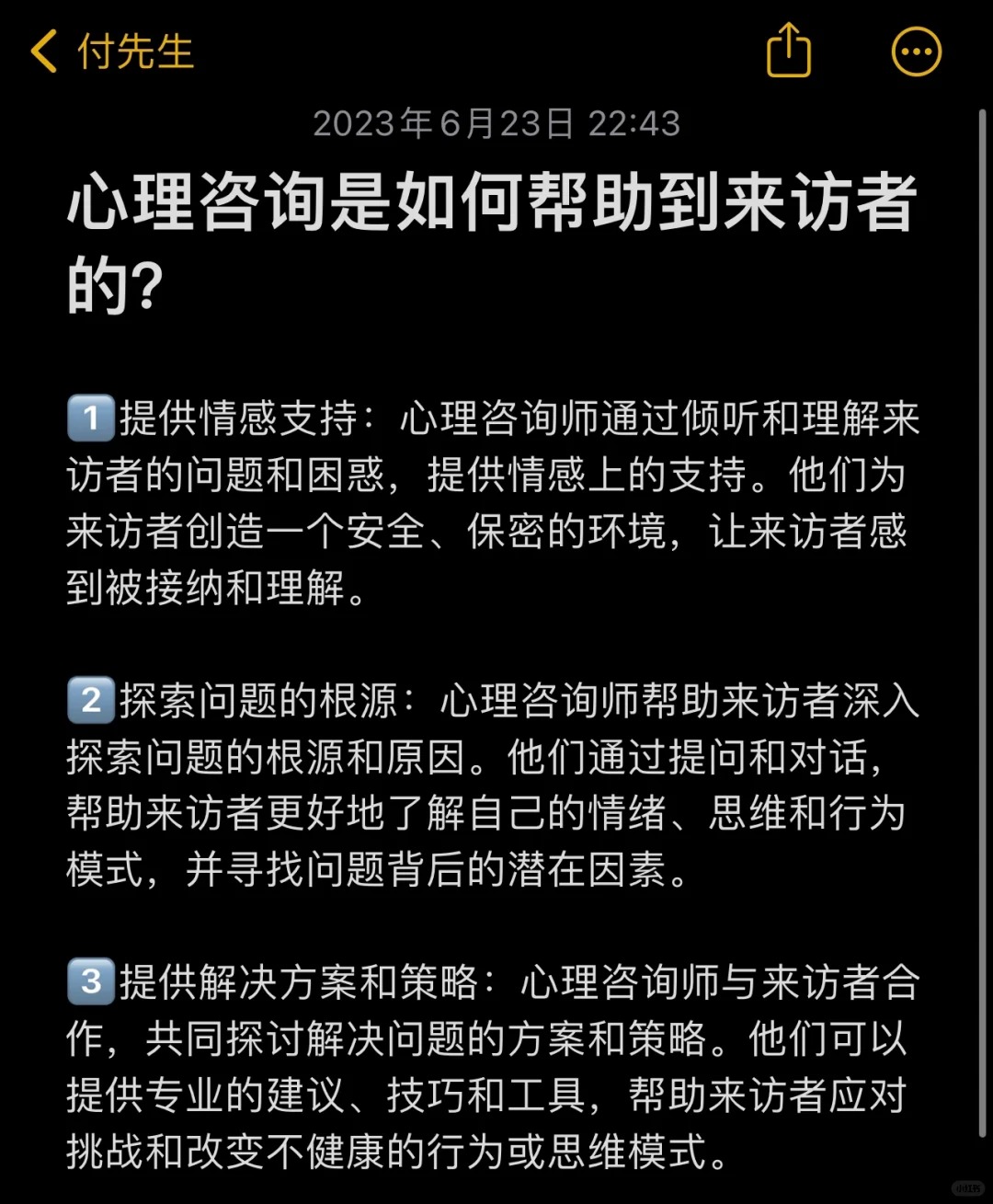Expand the share actions panel
The height and width of the screenshot is (1204, 993).
789,53
